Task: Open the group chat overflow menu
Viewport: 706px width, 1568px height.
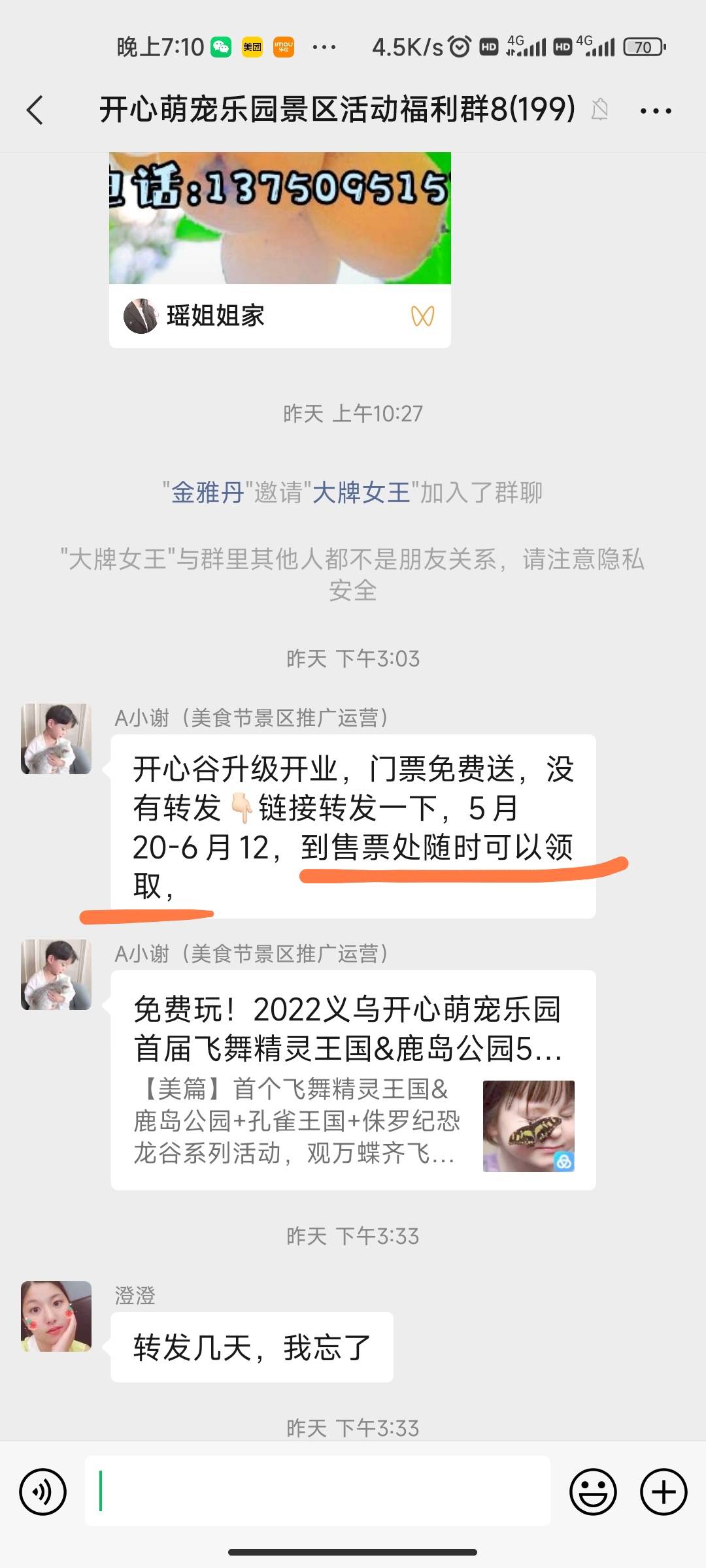Action: point(655,110)
